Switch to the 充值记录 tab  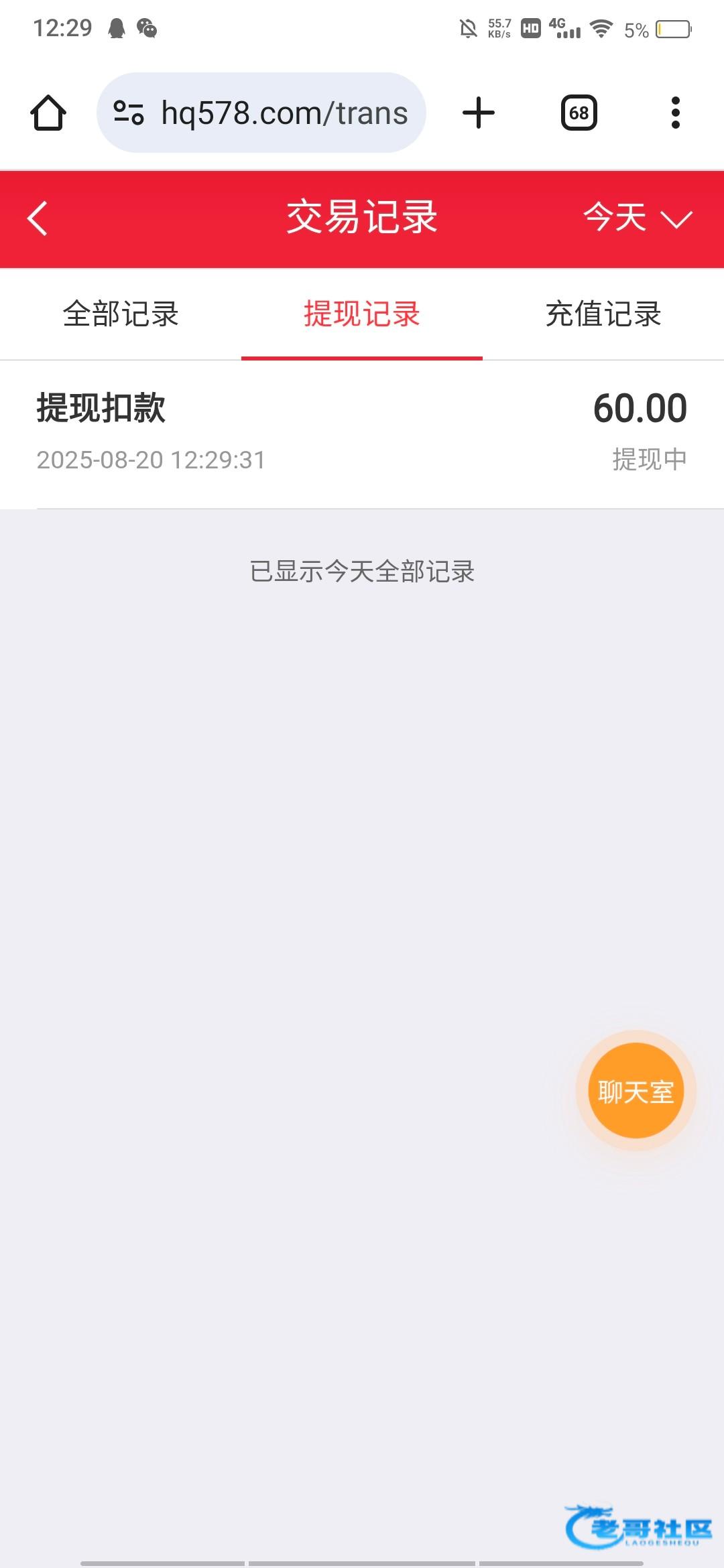(x=603, y=314)
